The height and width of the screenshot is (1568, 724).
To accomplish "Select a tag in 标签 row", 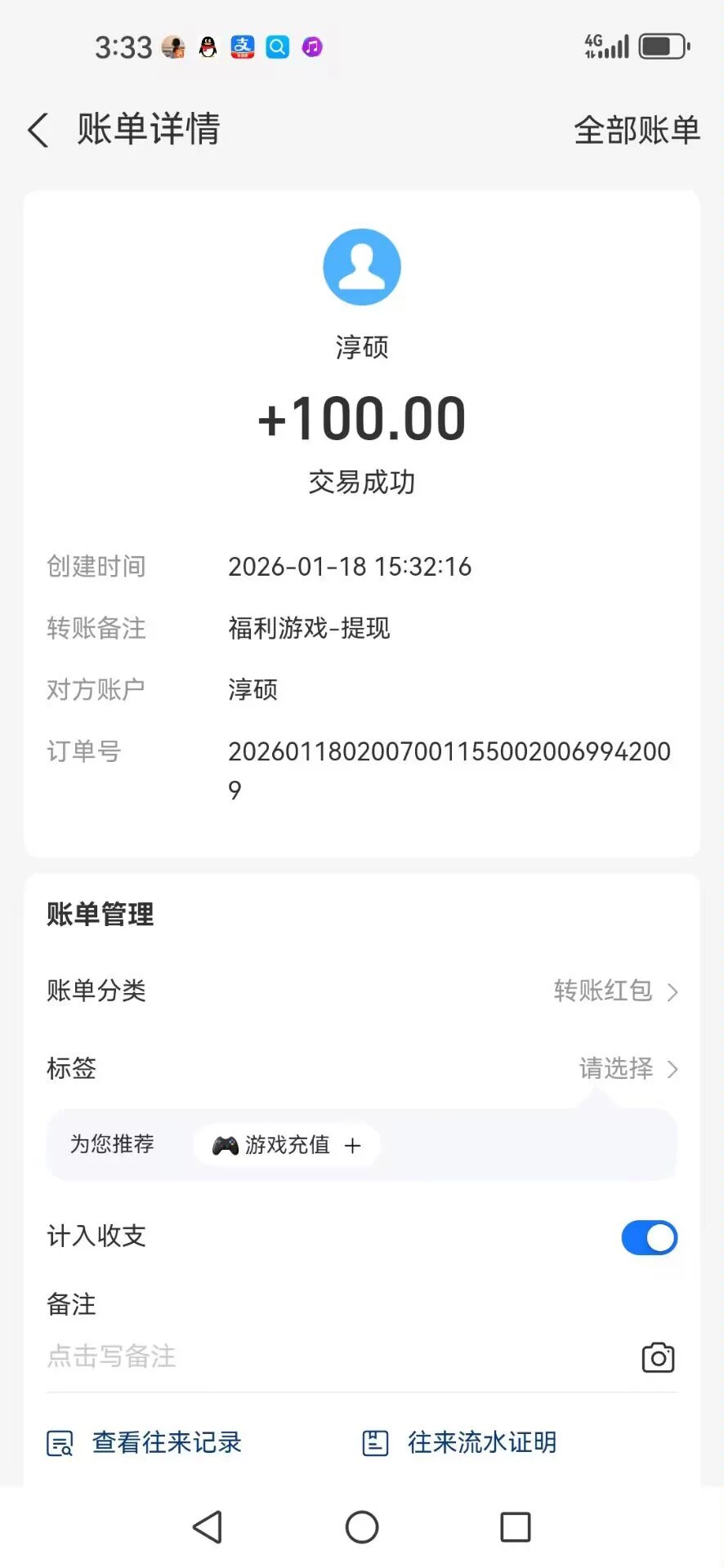I will 627,1068.
